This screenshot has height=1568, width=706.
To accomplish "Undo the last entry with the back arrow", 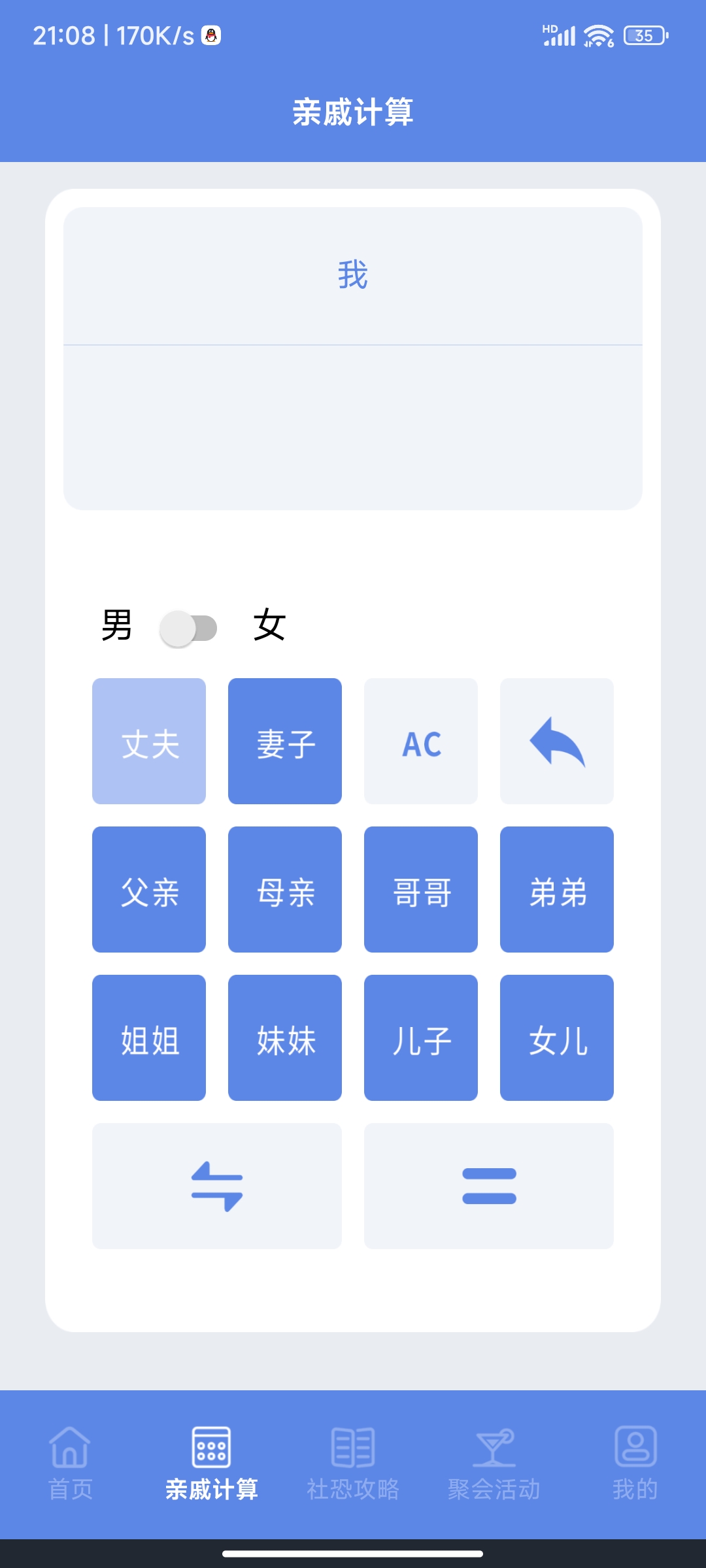I will click(x=557, y=742).
